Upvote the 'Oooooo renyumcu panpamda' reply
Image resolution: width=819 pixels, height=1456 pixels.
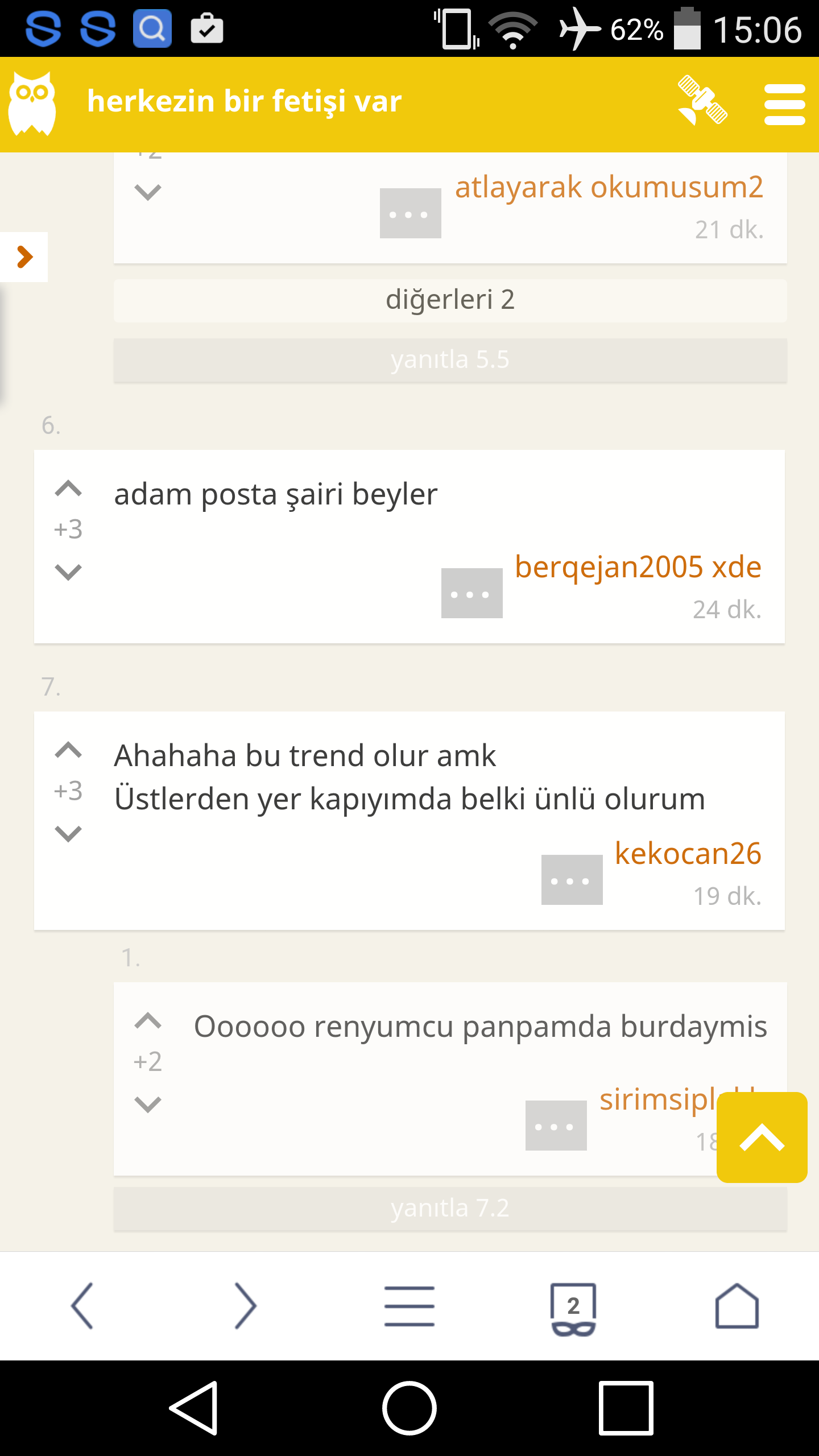pyautogui.click(x=148, y=1021)
